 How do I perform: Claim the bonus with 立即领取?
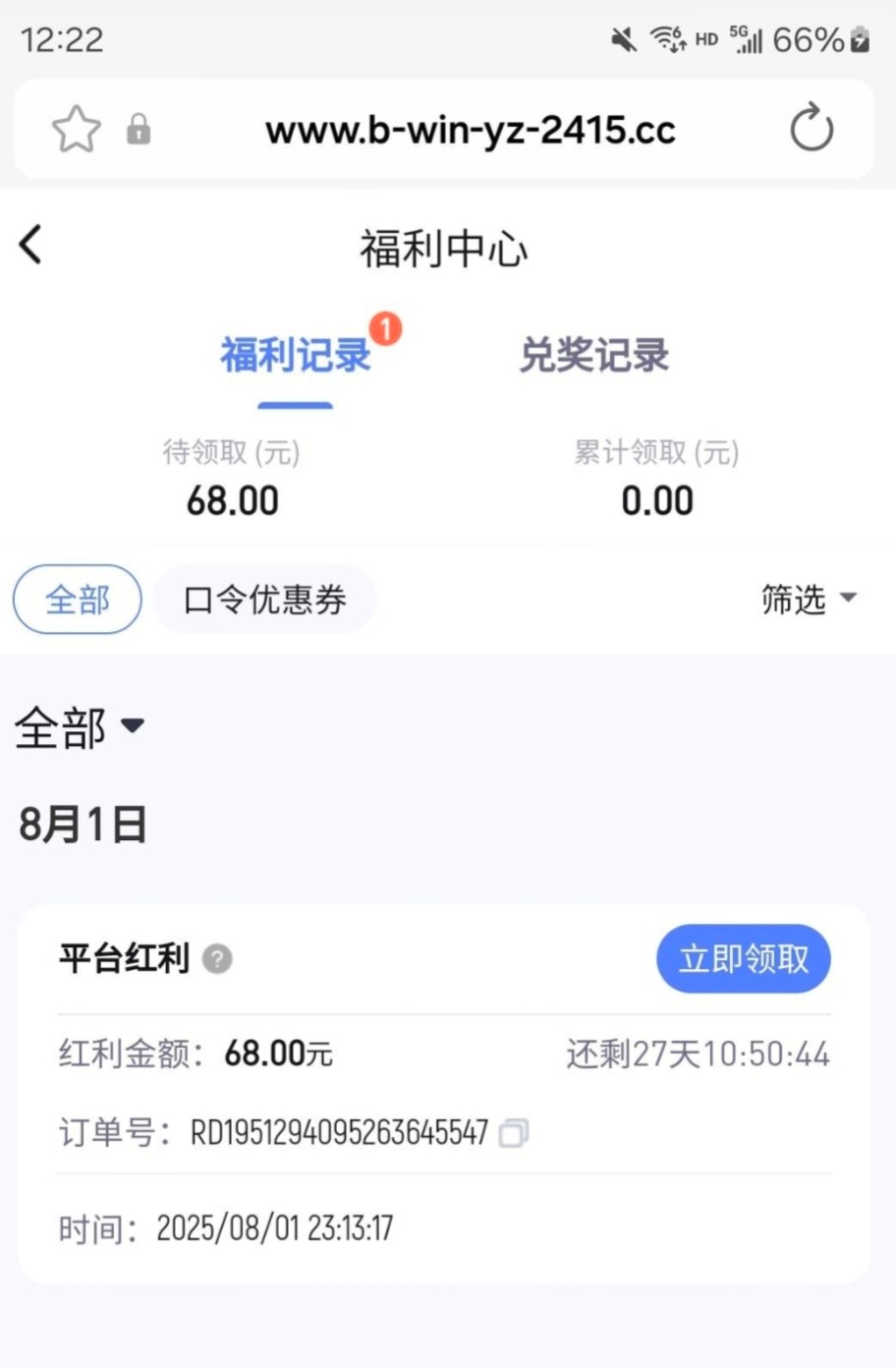coord(743,958)
